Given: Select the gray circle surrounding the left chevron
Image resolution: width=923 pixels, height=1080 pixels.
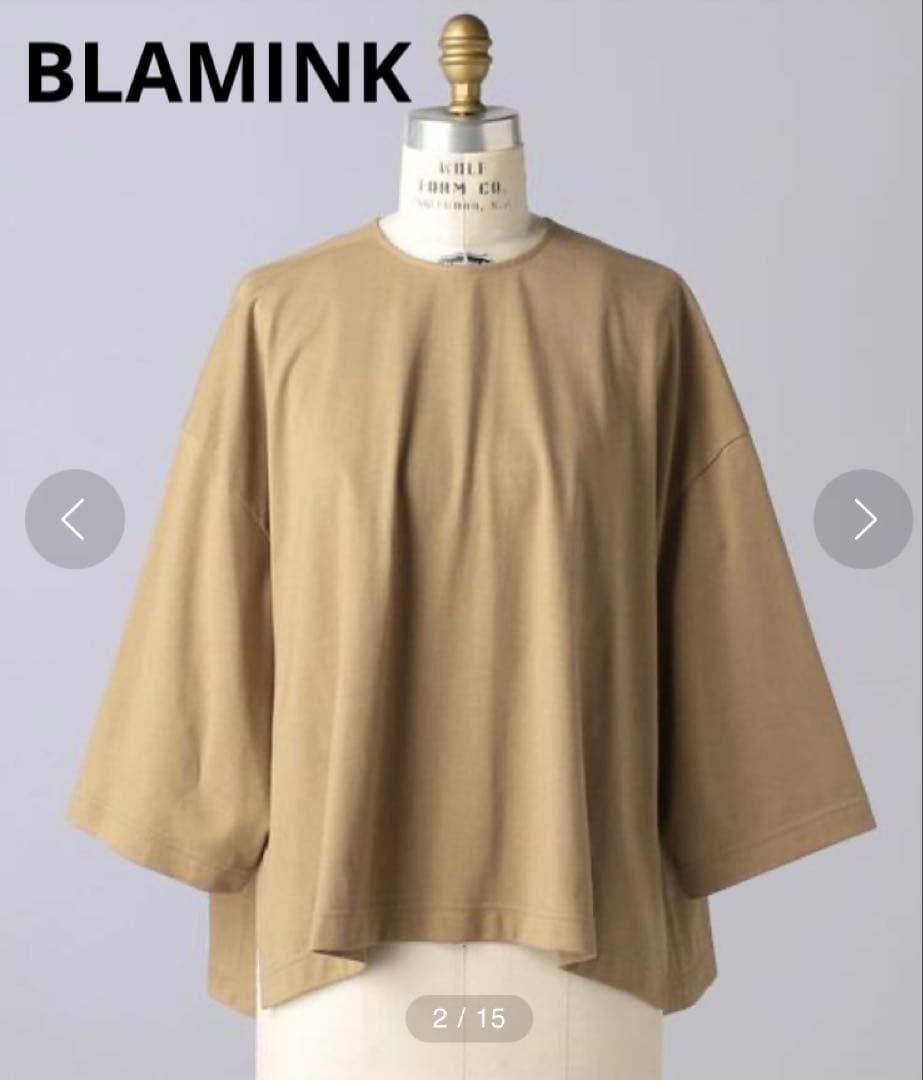Looking at the screenshot, I should tap(75, 518).
